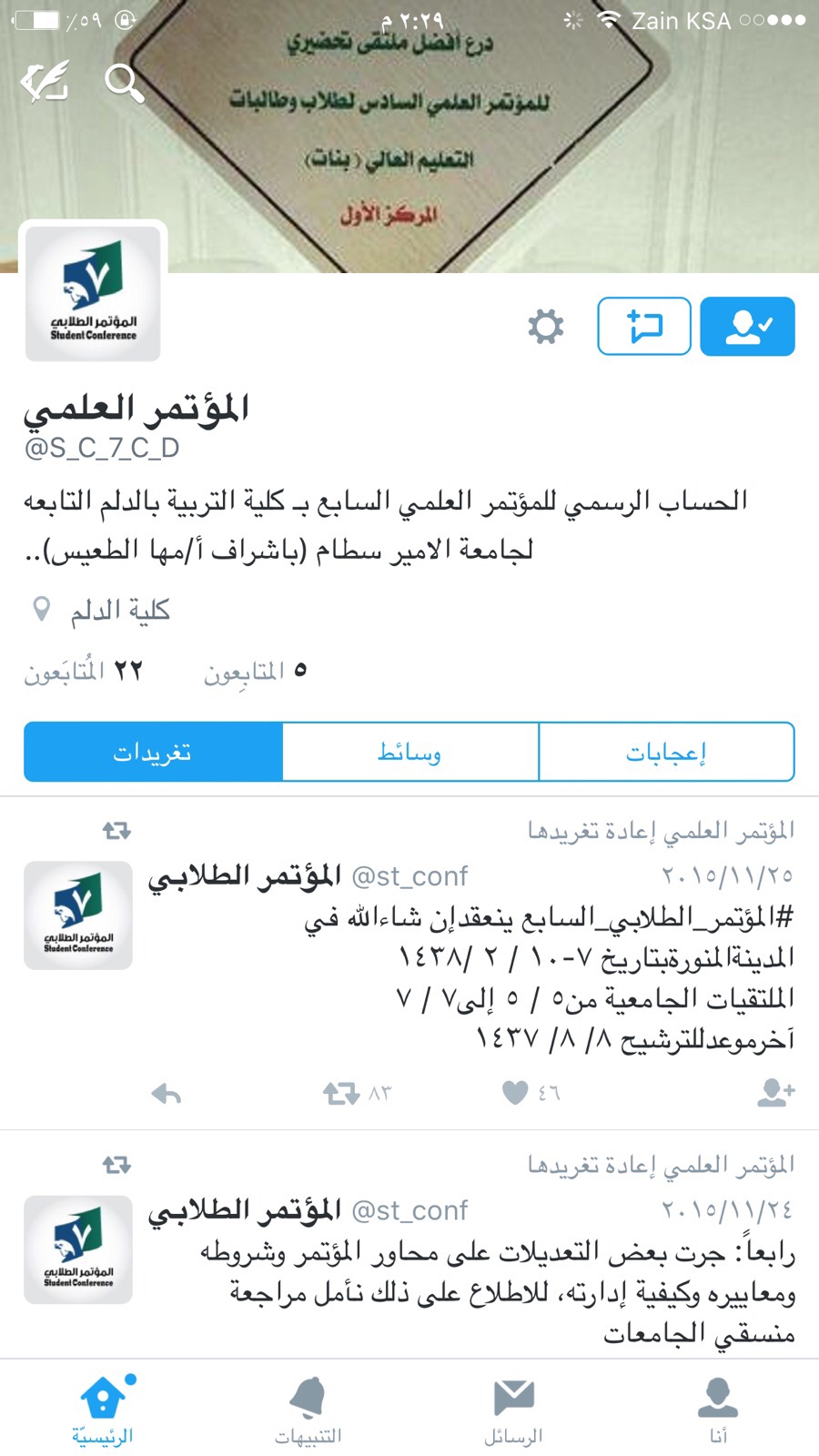Switch to the تغريدات tab

153,752
